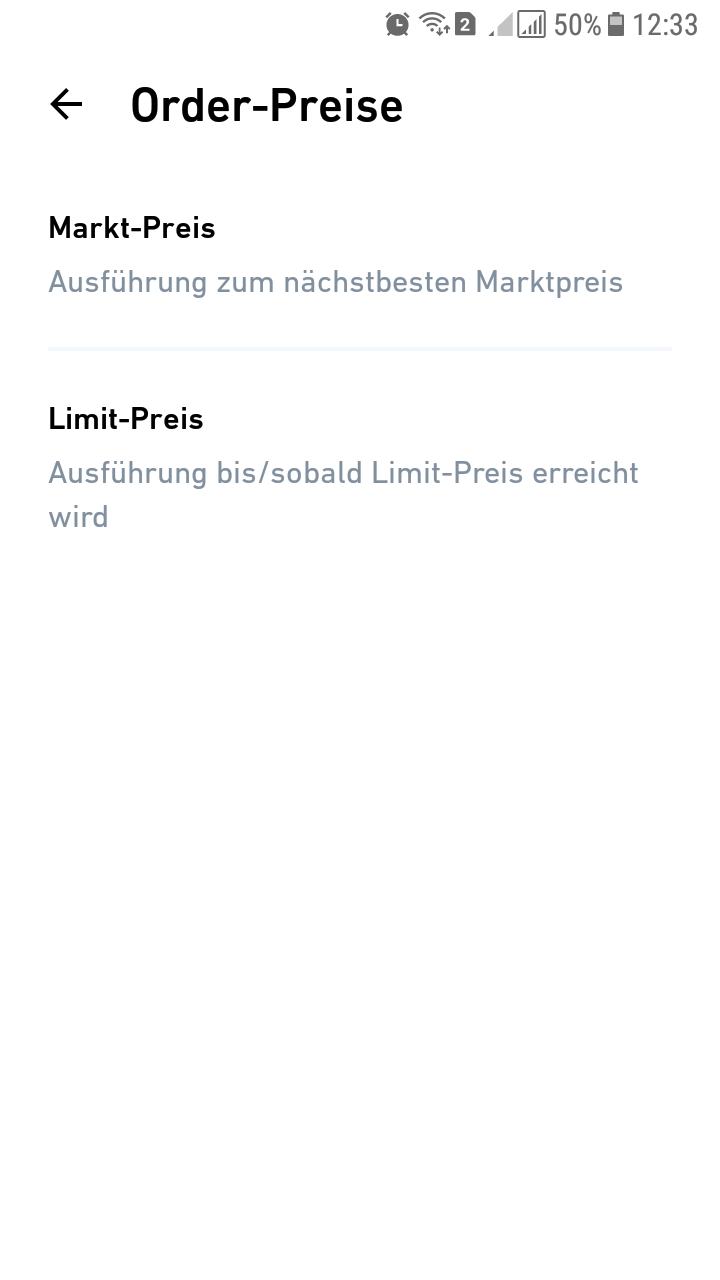
Task: Go back from Order-Preise screen
Action: point(66,105)
